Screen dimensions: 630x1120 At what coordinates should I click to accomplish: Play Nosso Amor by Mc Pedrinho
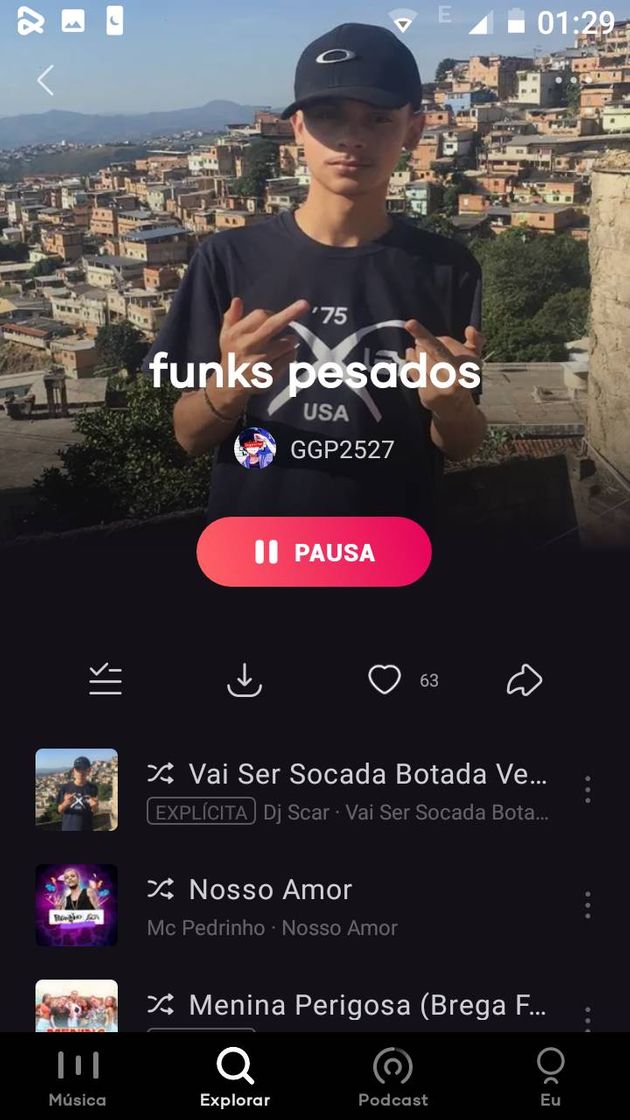point(345,905)
